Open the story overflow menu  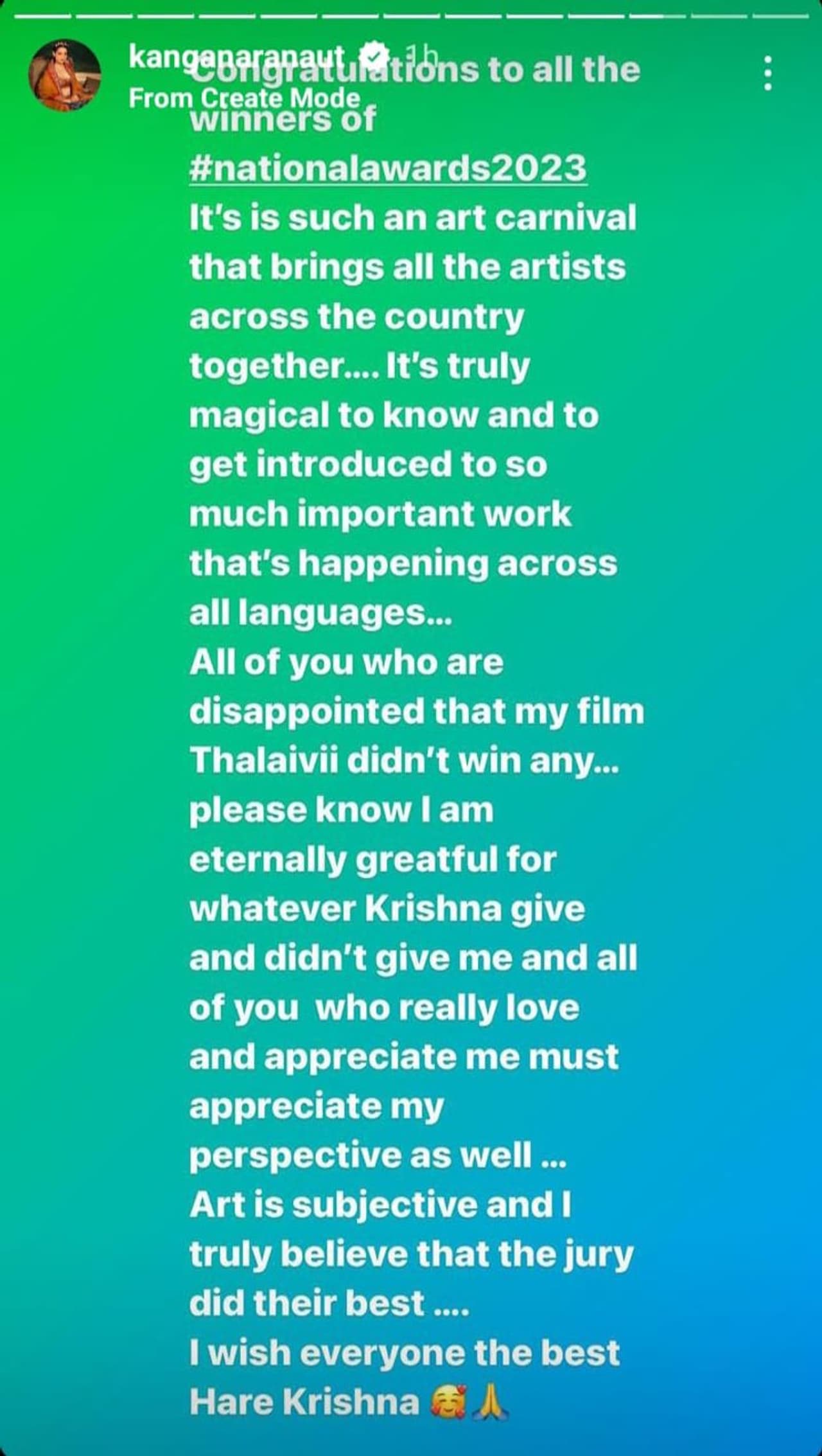point(767,73)
